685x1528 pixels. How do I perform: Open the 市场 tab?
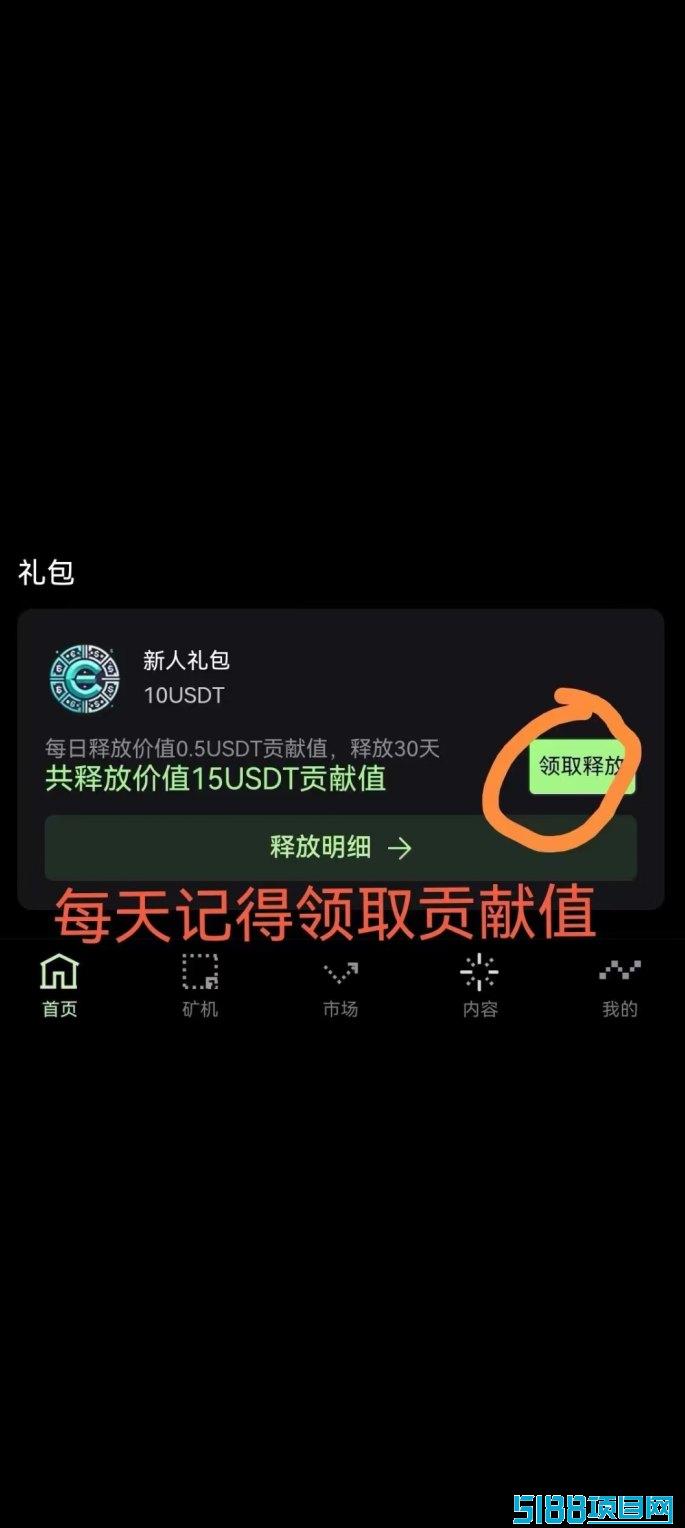click(x=340, y=986)
